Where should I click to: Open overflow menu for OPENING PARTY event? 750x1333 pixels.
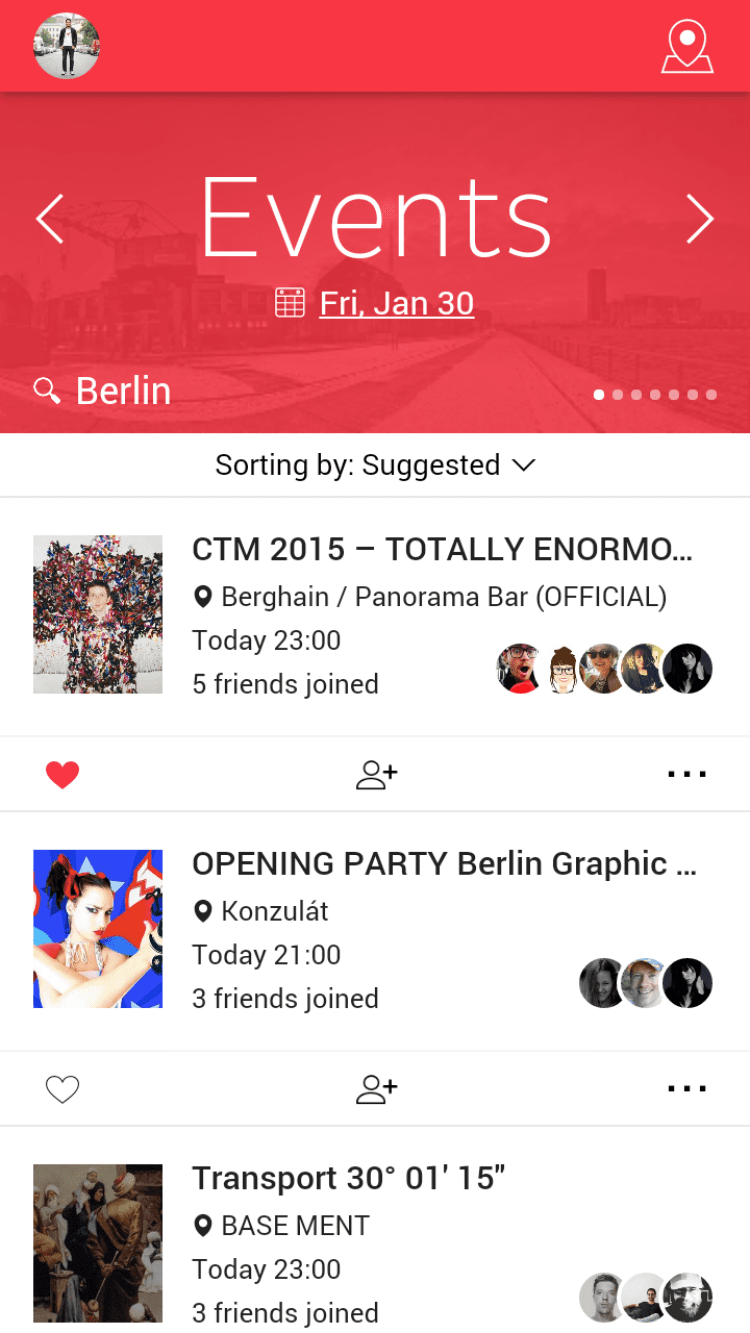687,1089
